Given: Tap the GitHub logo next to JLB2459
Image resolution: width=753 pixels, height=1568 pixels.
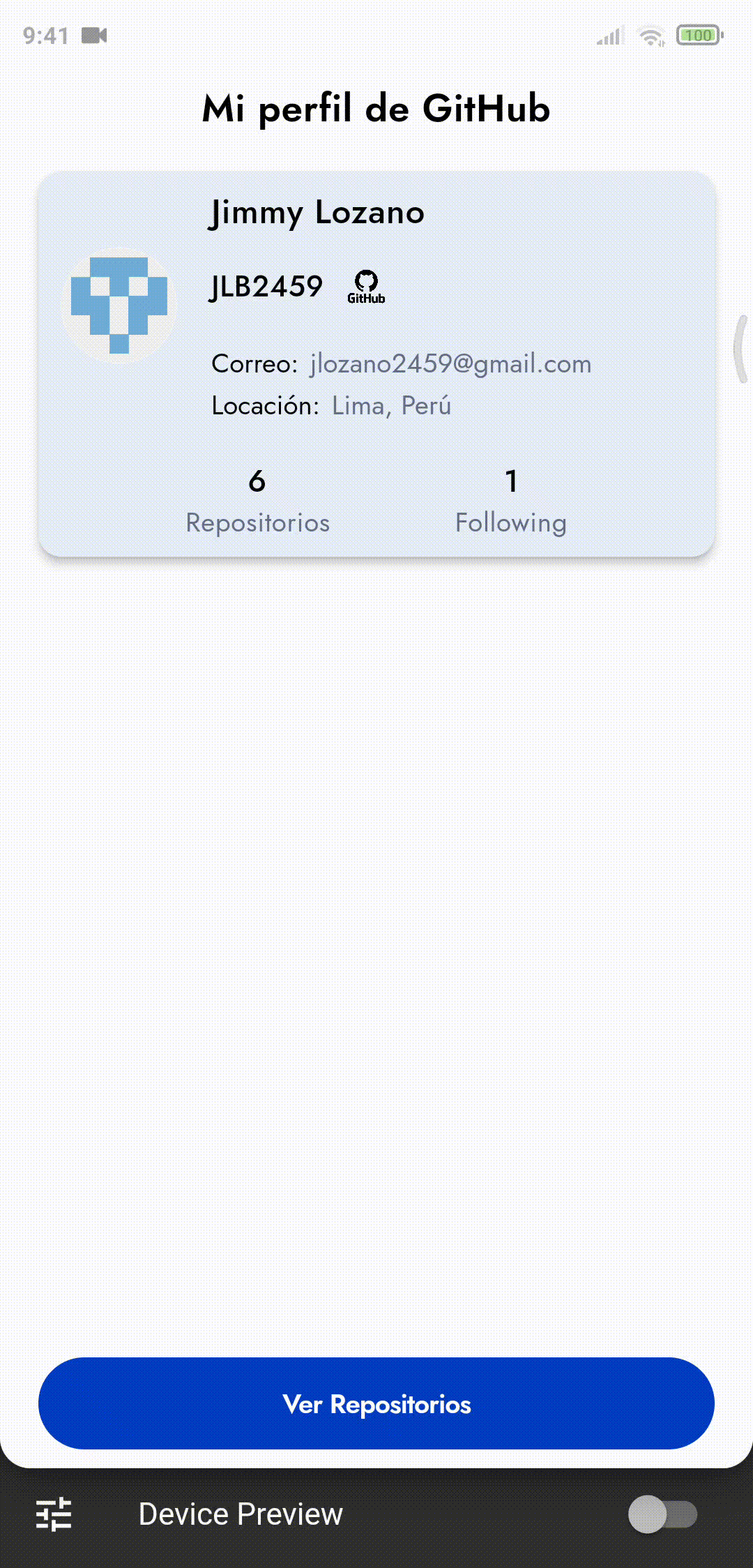Looking at the screenshot, I should coord(366,287).
